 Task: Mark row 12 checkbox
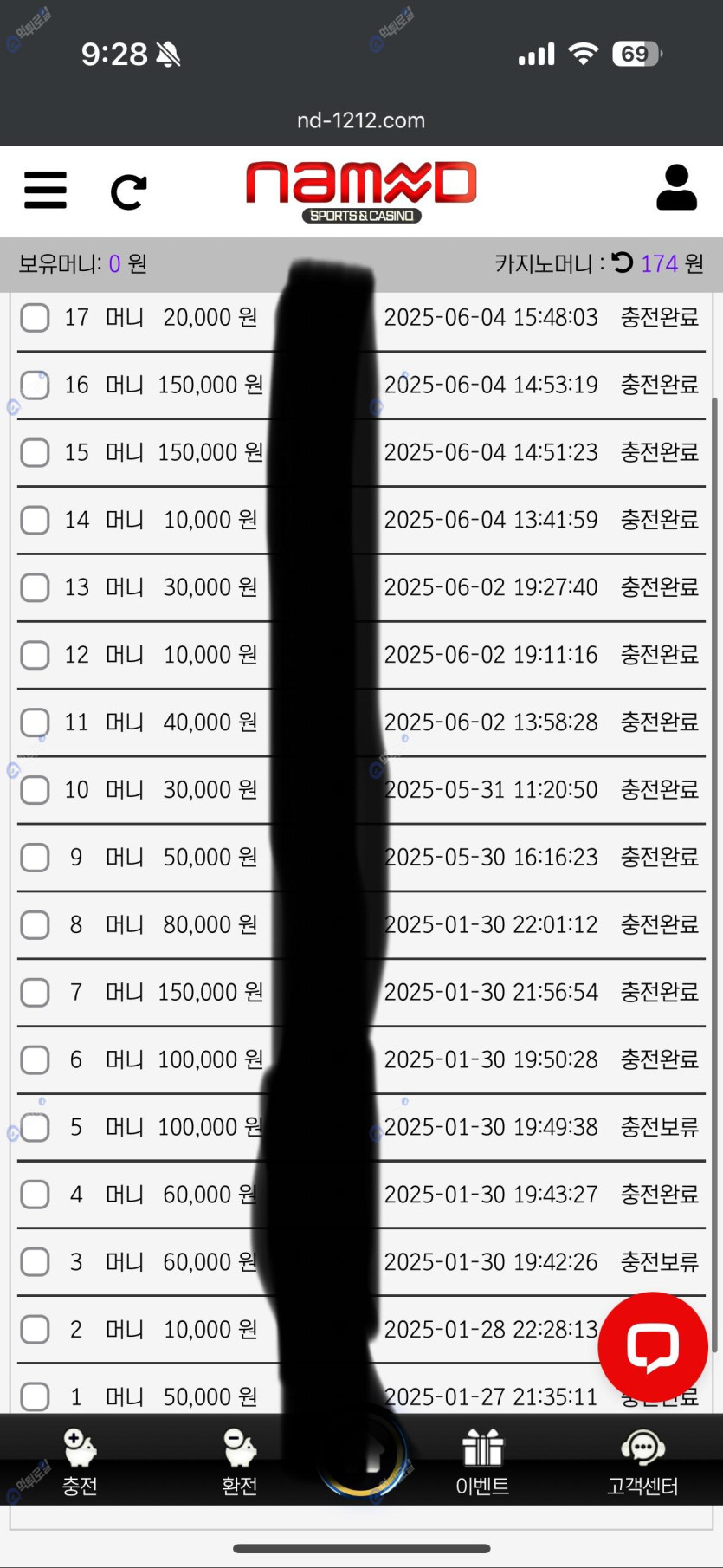pyautogui.click(x=35, y=655)
